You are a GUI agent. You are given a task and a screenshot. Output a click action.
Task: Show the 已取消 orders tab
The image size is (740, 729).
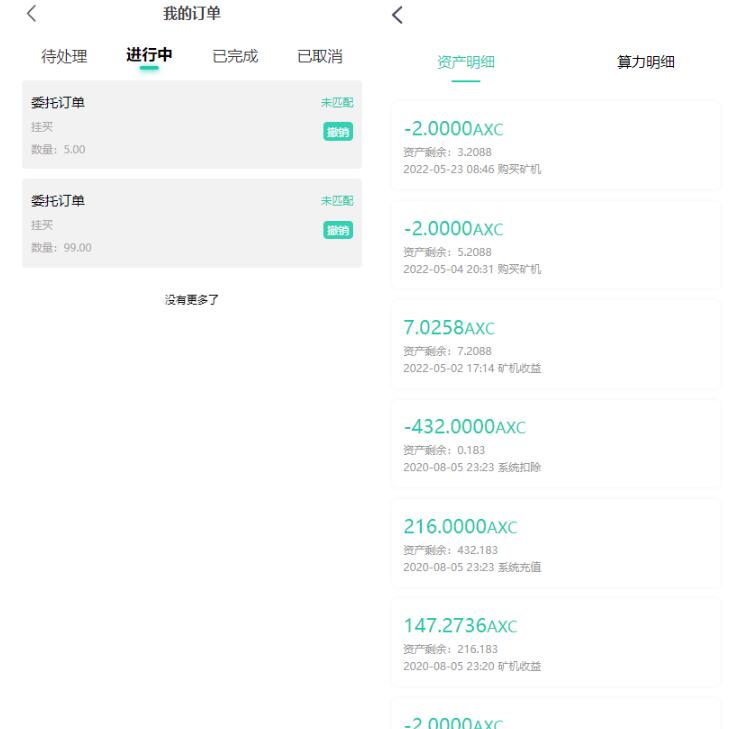[322, 56]
